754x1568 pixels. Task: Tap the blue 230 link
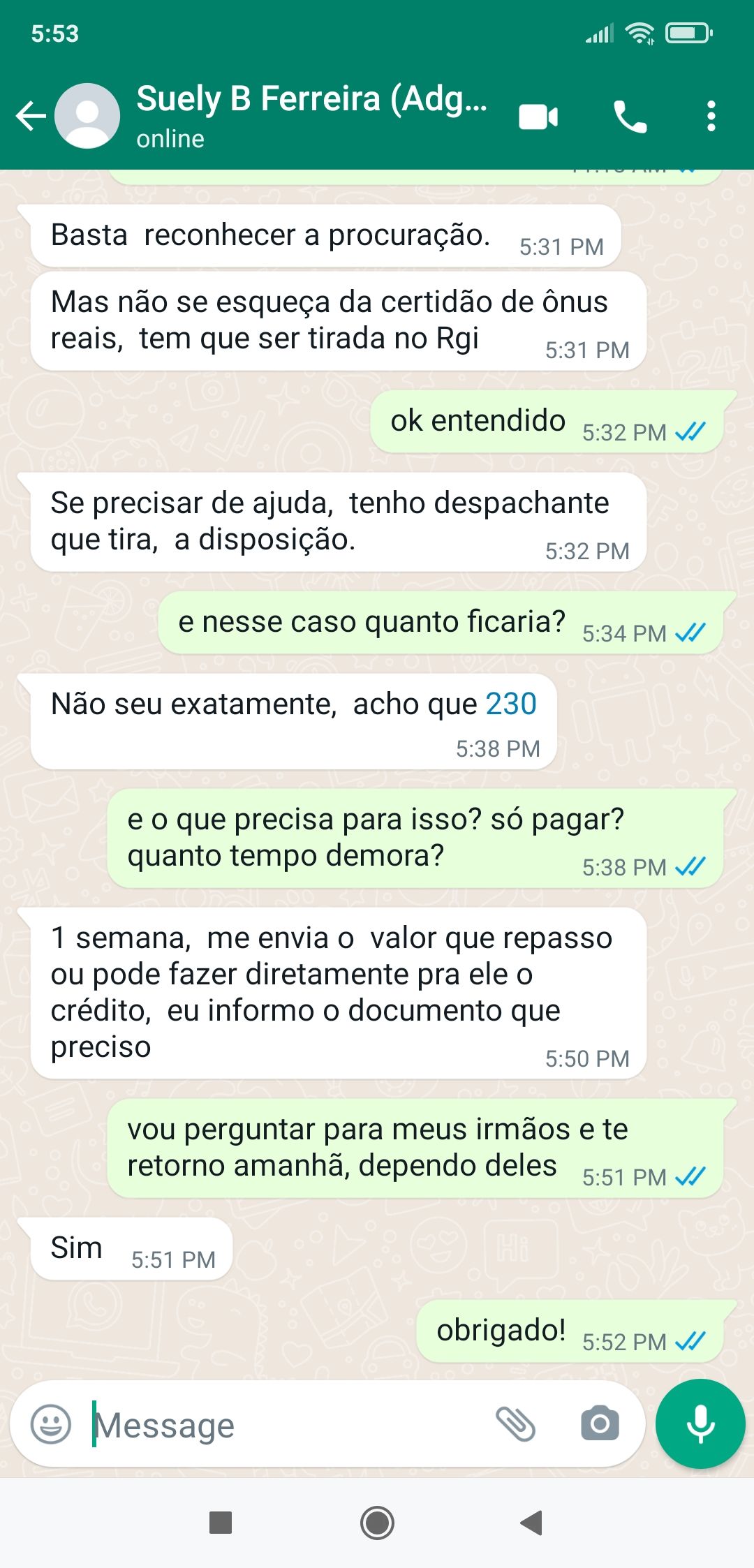click(511, 704)
